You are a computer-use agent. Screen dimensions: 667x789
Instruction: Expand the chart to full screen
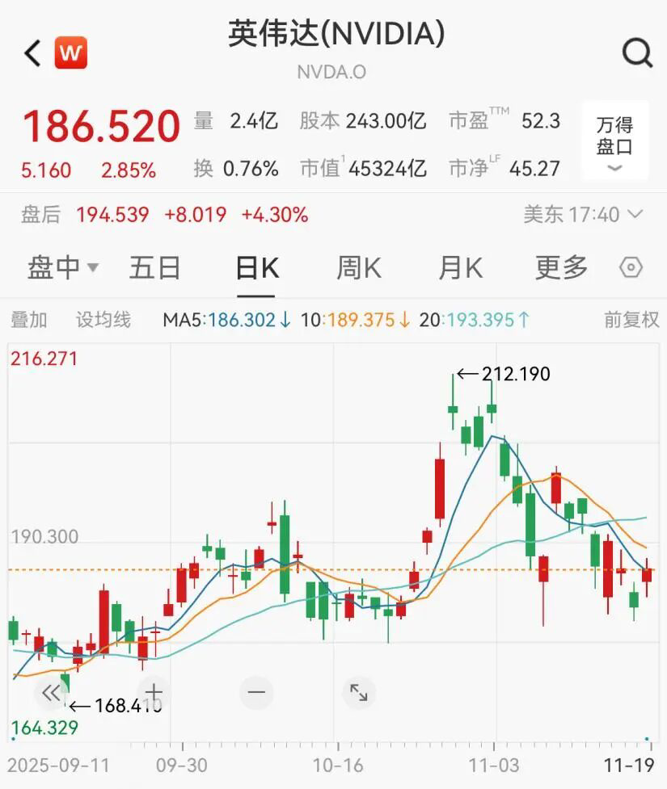(x=358, y=691)
